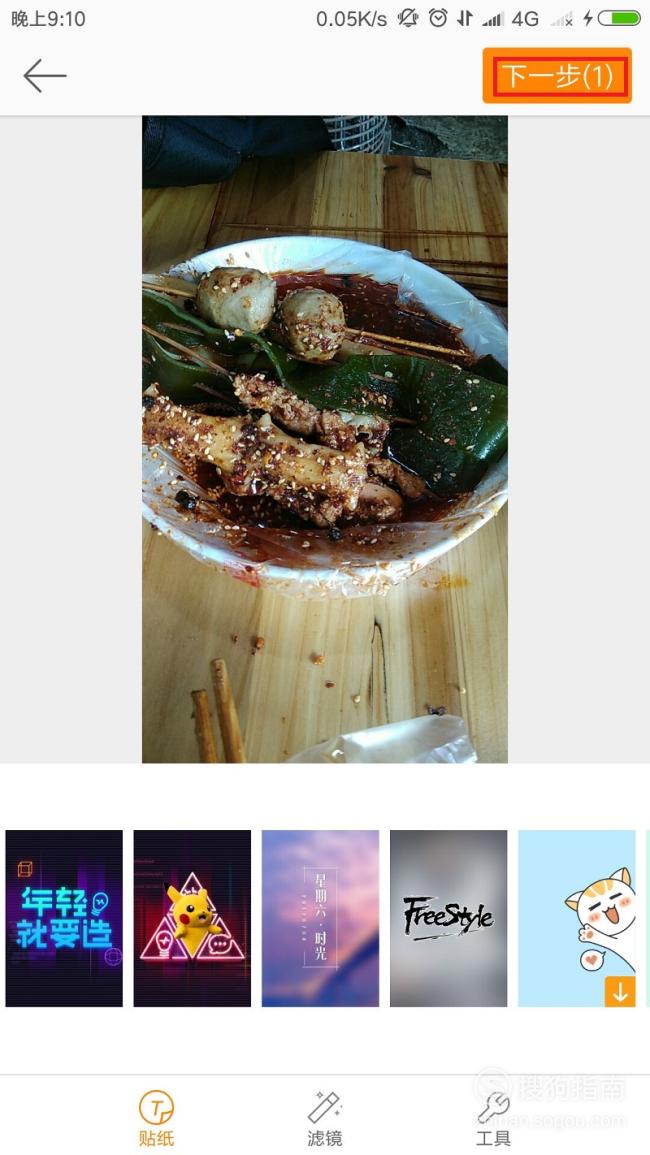This screenshot has width=650, height=1155.
Task: Go back with the arrow icon
Action: (x=45, y=76)
